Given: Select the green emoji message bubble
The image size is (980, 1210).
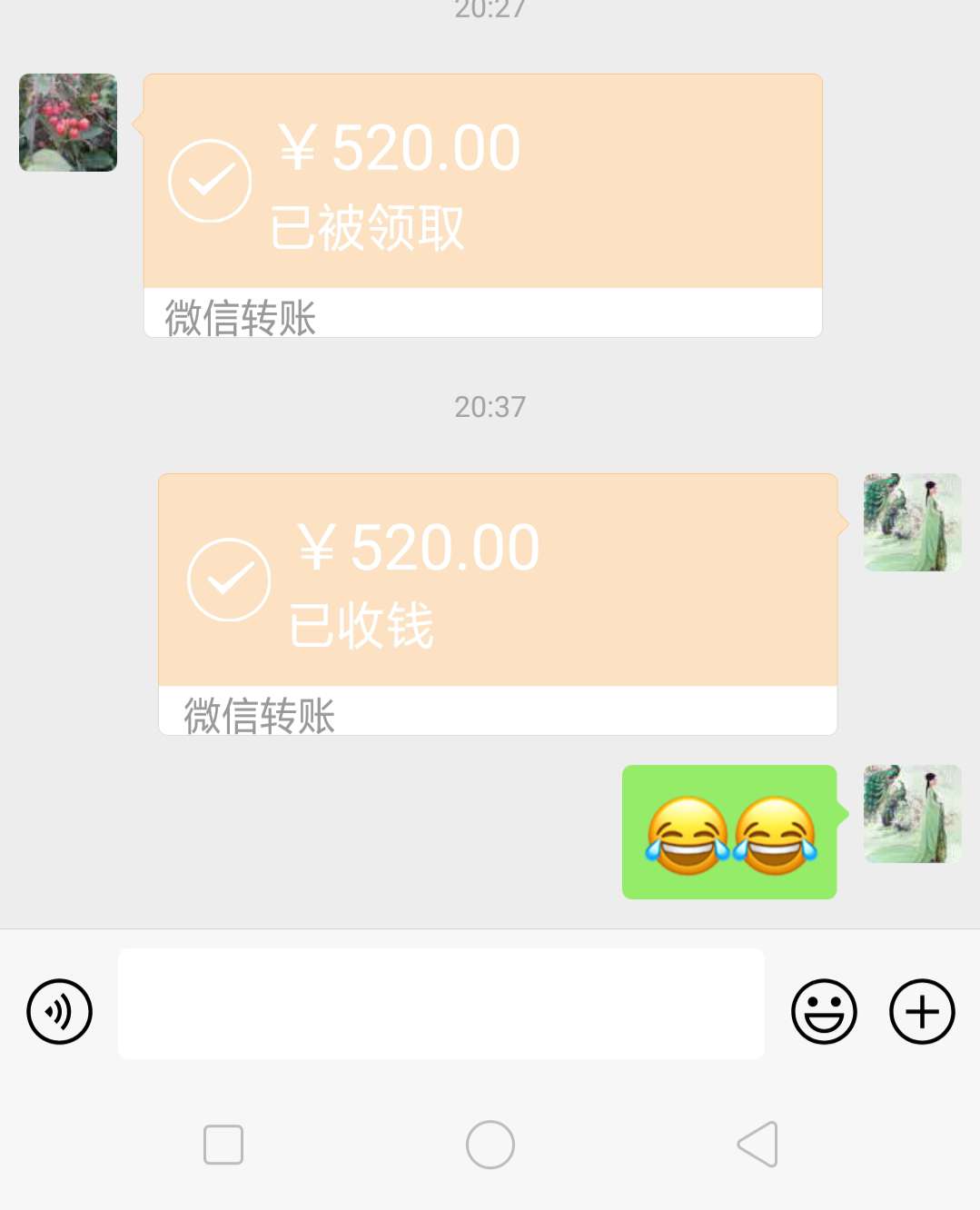Looking at the screenshot, I should click(x=729, y=831).
